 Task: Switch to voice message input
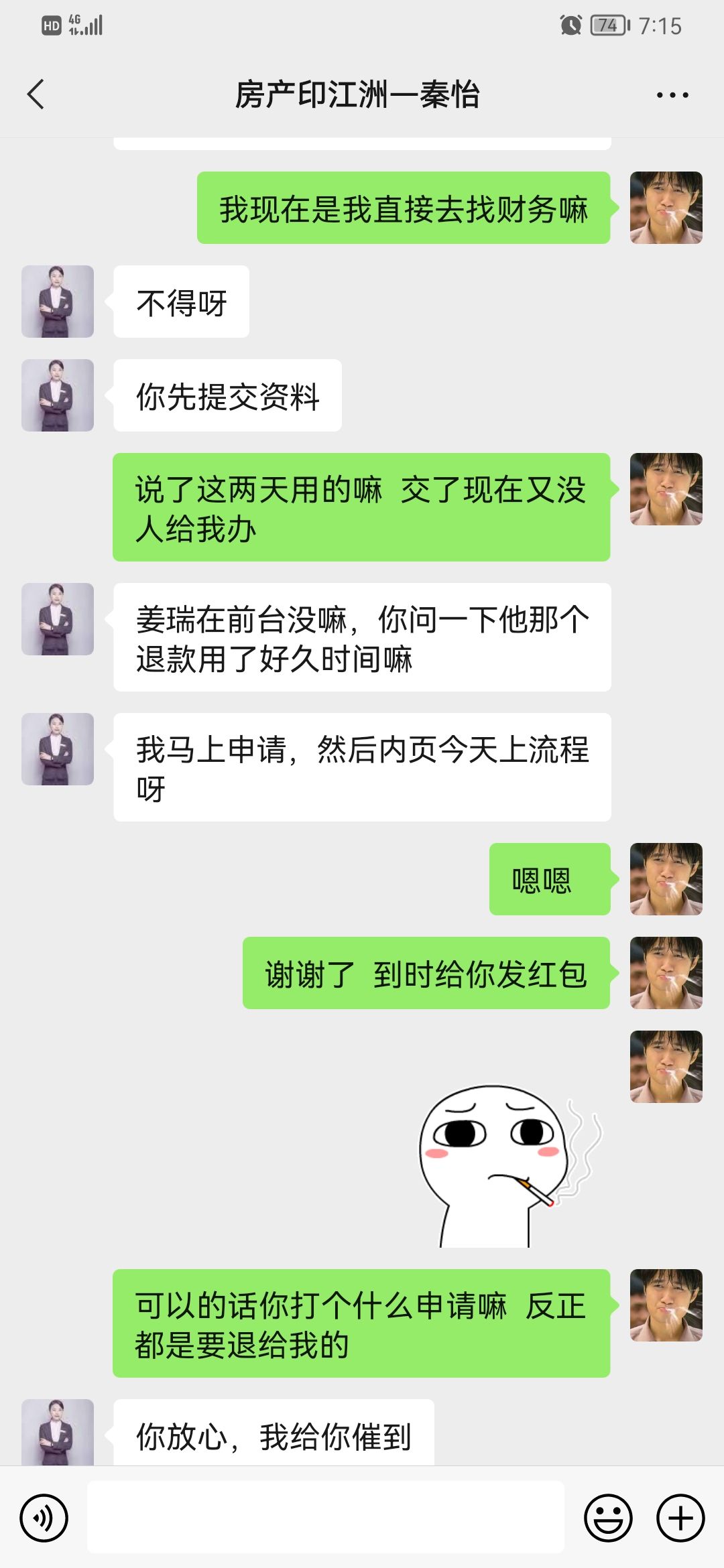click(44, 1518)
